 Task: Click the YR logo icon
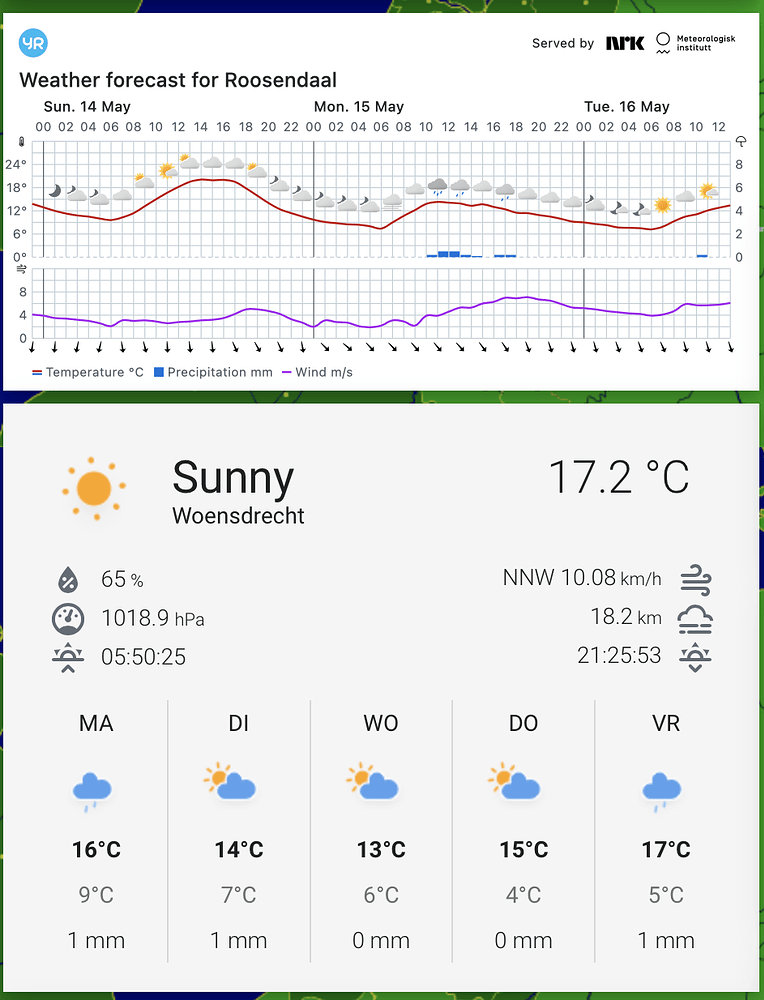pos(31,42)
